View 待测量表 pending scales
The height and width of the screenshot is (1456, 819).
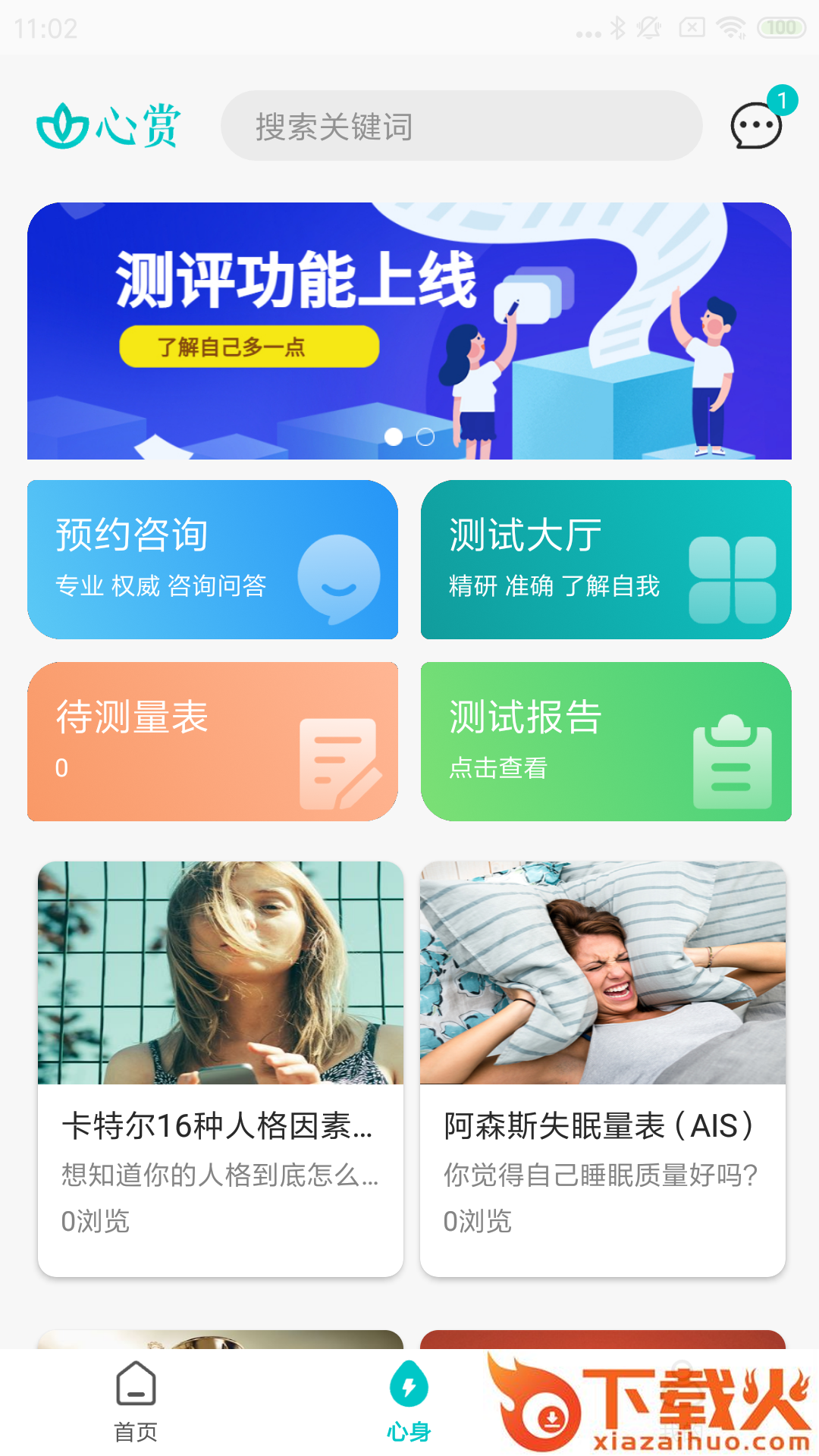pyautogui.click(x=212, y=742)
